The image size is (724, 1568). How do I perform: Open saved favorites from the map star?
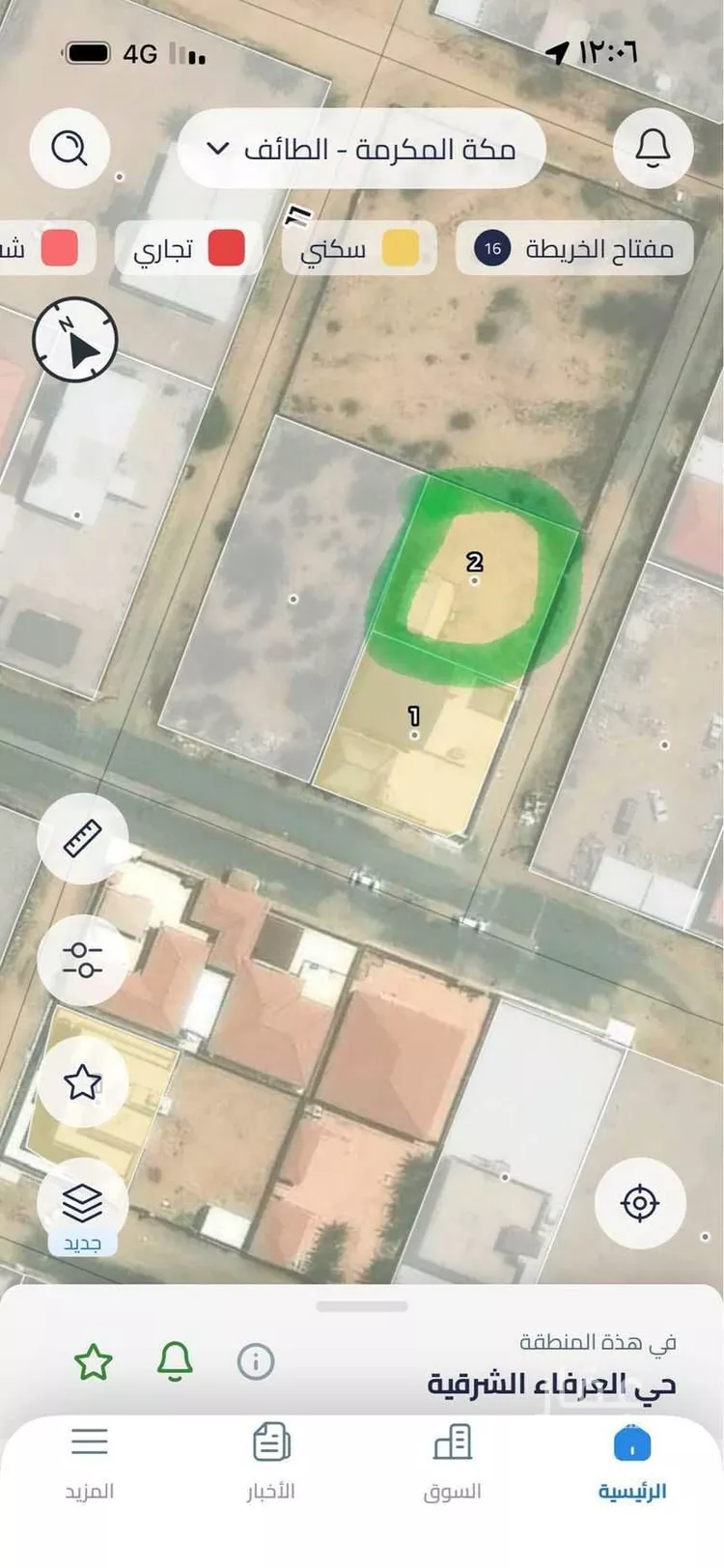click(x=82, y=1081)
